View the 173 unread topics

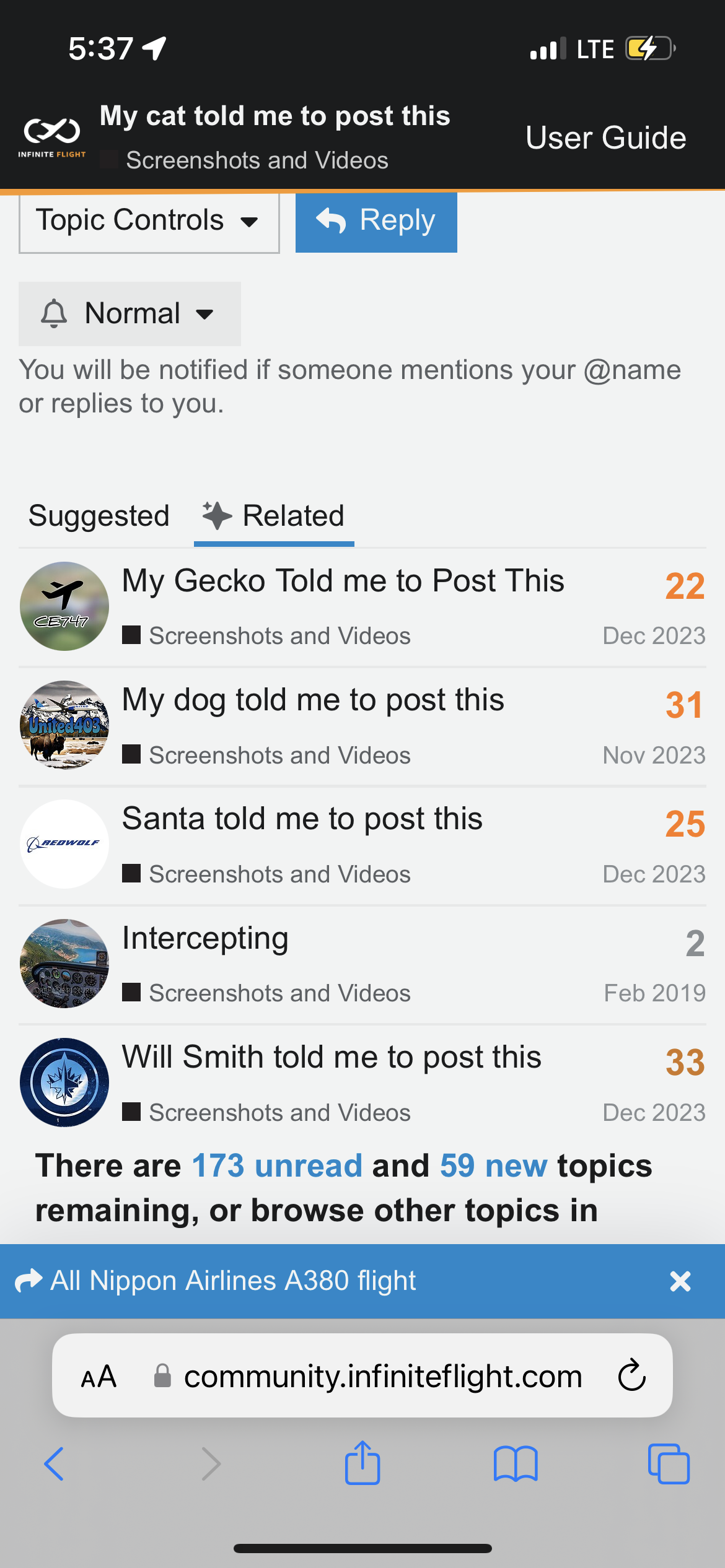pyautogui.click(x=276, y=1166)
